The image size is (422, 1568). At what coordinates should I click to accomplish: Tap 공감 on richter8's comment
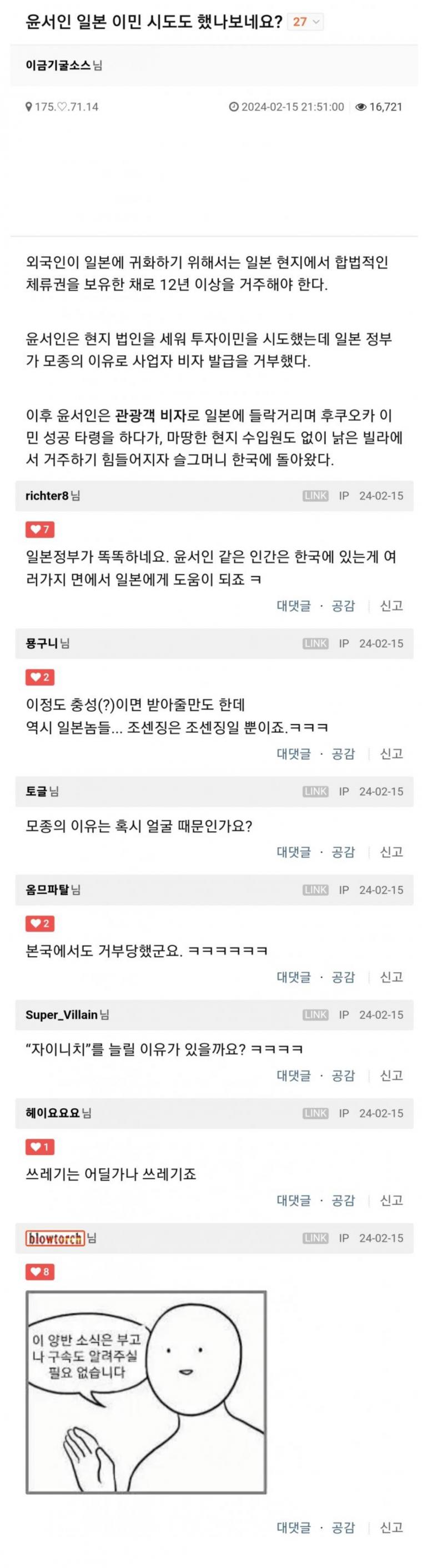[343, 606]
